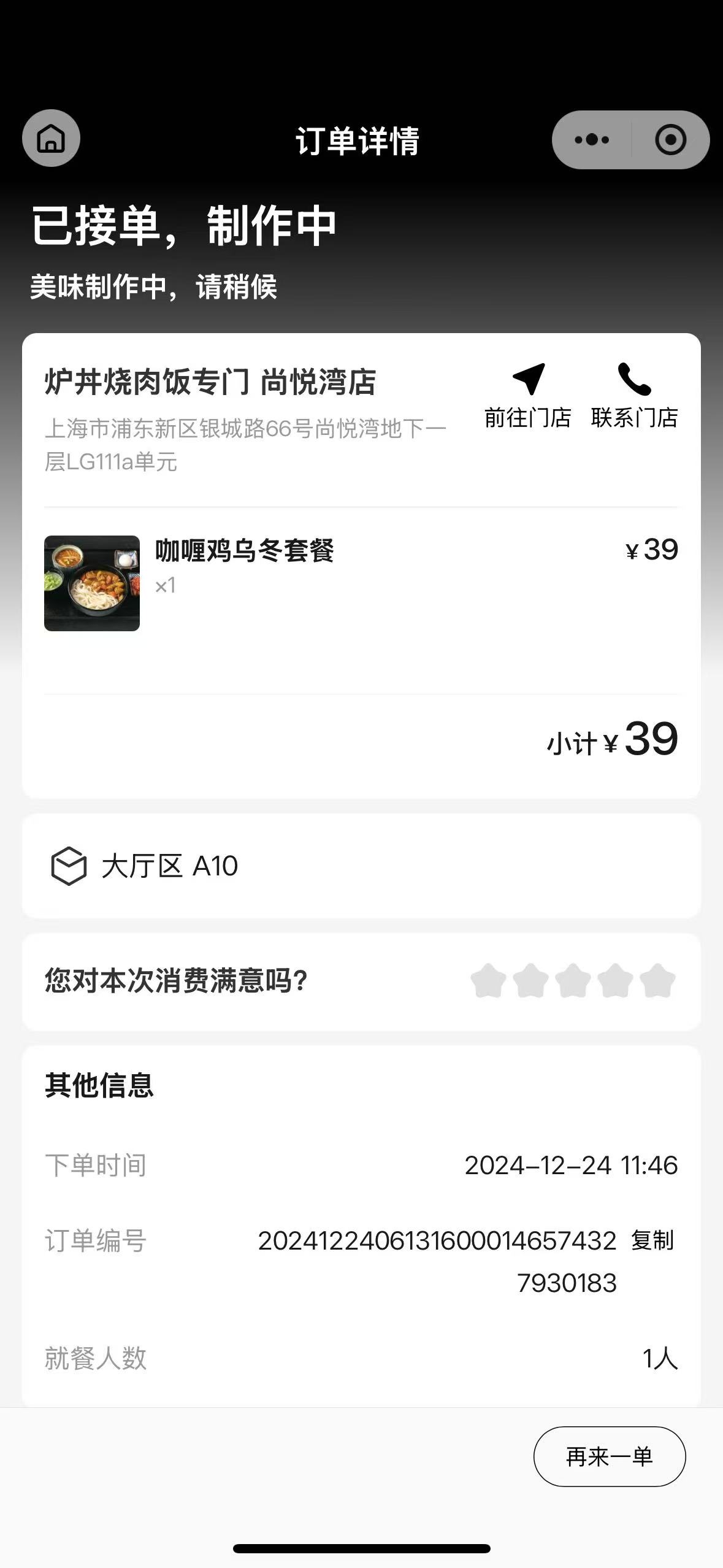Tap 前往门店 to navigate to store

pos(528,396)
